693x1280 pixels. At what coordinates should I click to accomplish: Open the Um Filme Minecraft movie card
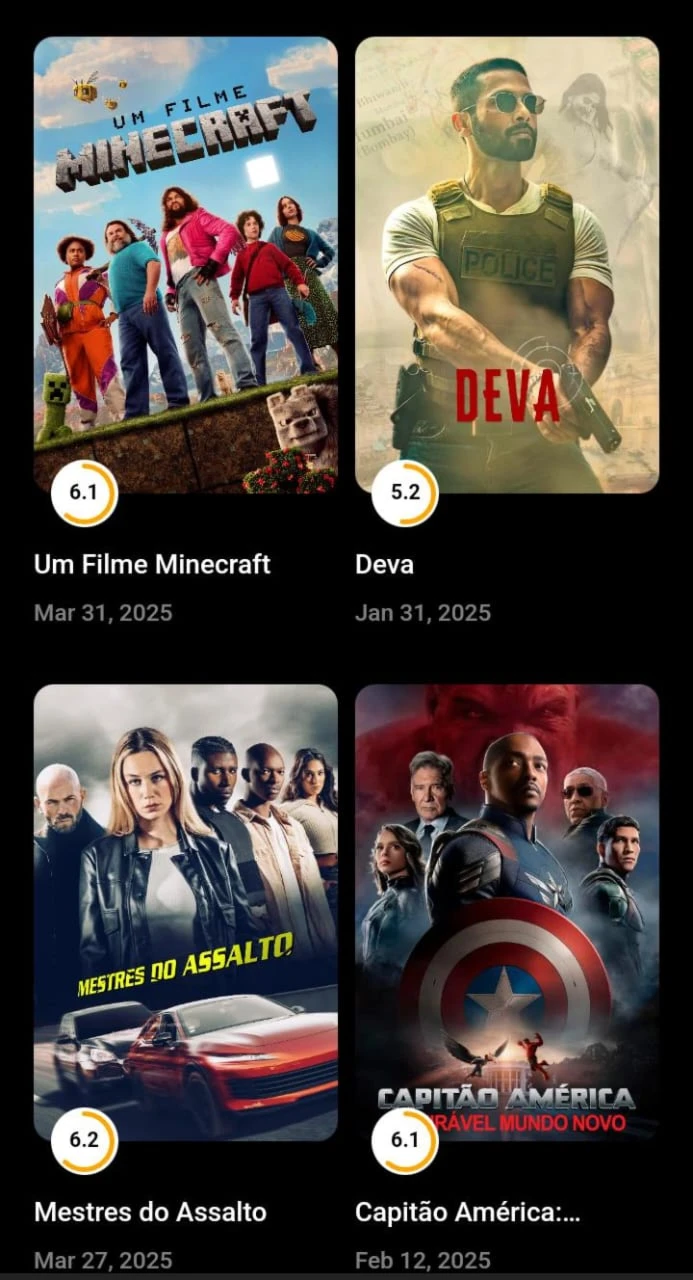(x=185, y=265)
